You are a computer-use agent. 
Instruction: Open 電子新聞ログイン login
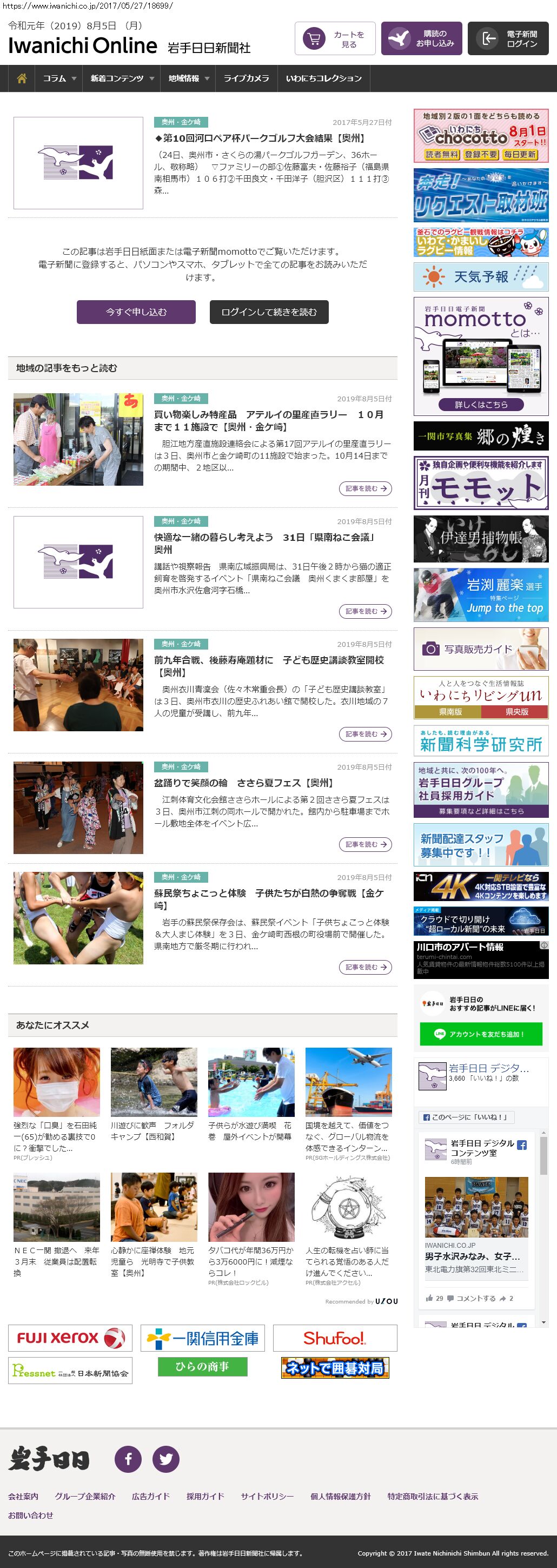(508, 39)
